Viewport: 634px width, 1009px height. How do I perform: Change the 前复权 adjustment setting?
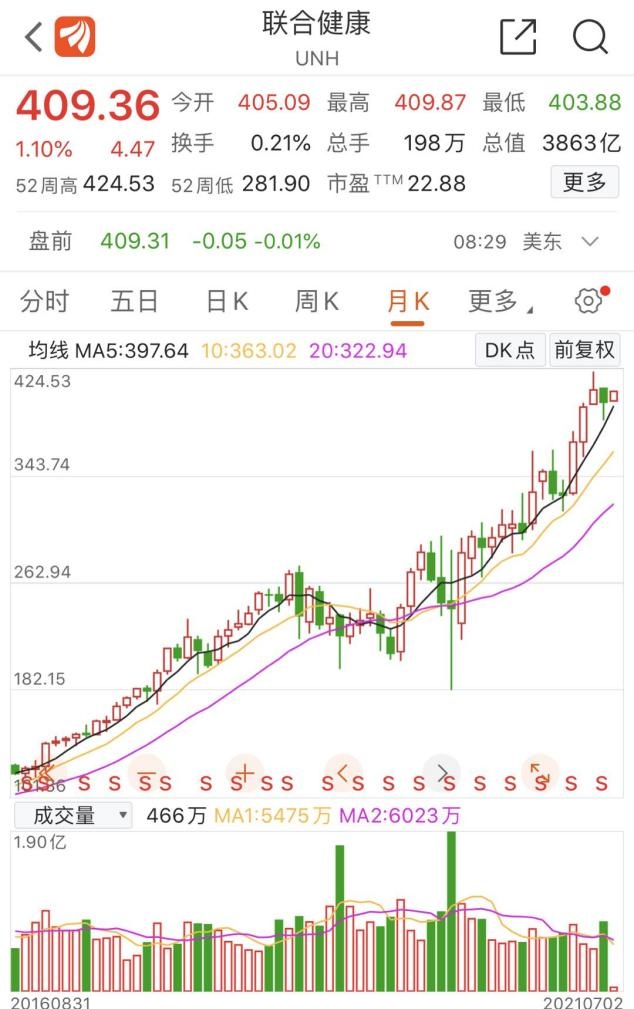(584, 350)
